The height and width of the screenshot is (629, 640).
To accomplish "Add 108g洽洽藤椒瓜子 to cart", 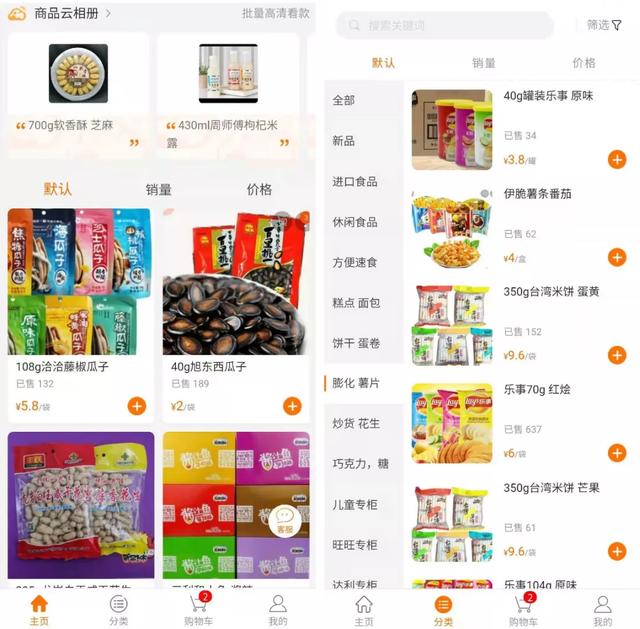I will [x=137, y=406].
